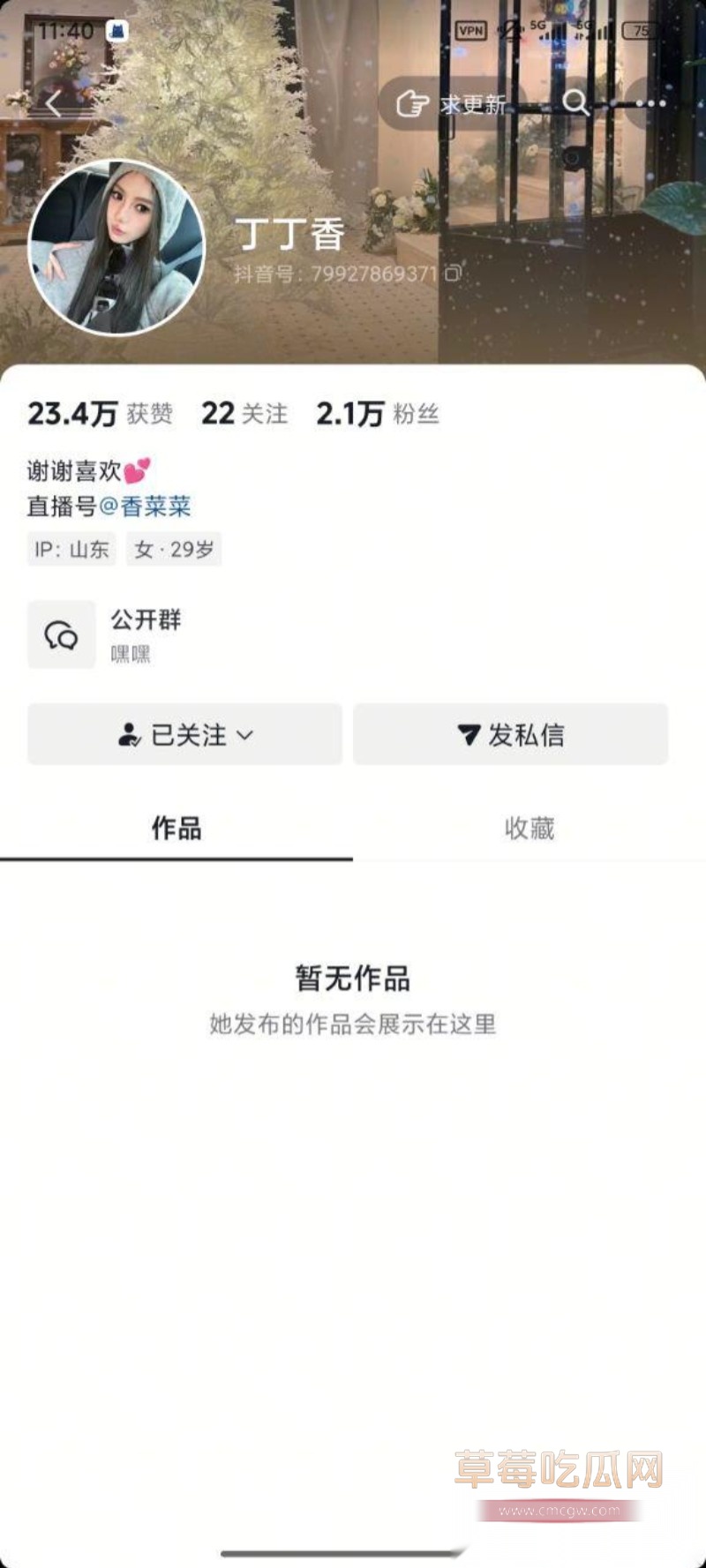Tap the back arrow to leave profile
The width and height of the screenshot is (706, 1568).
[x=55, y=103]
